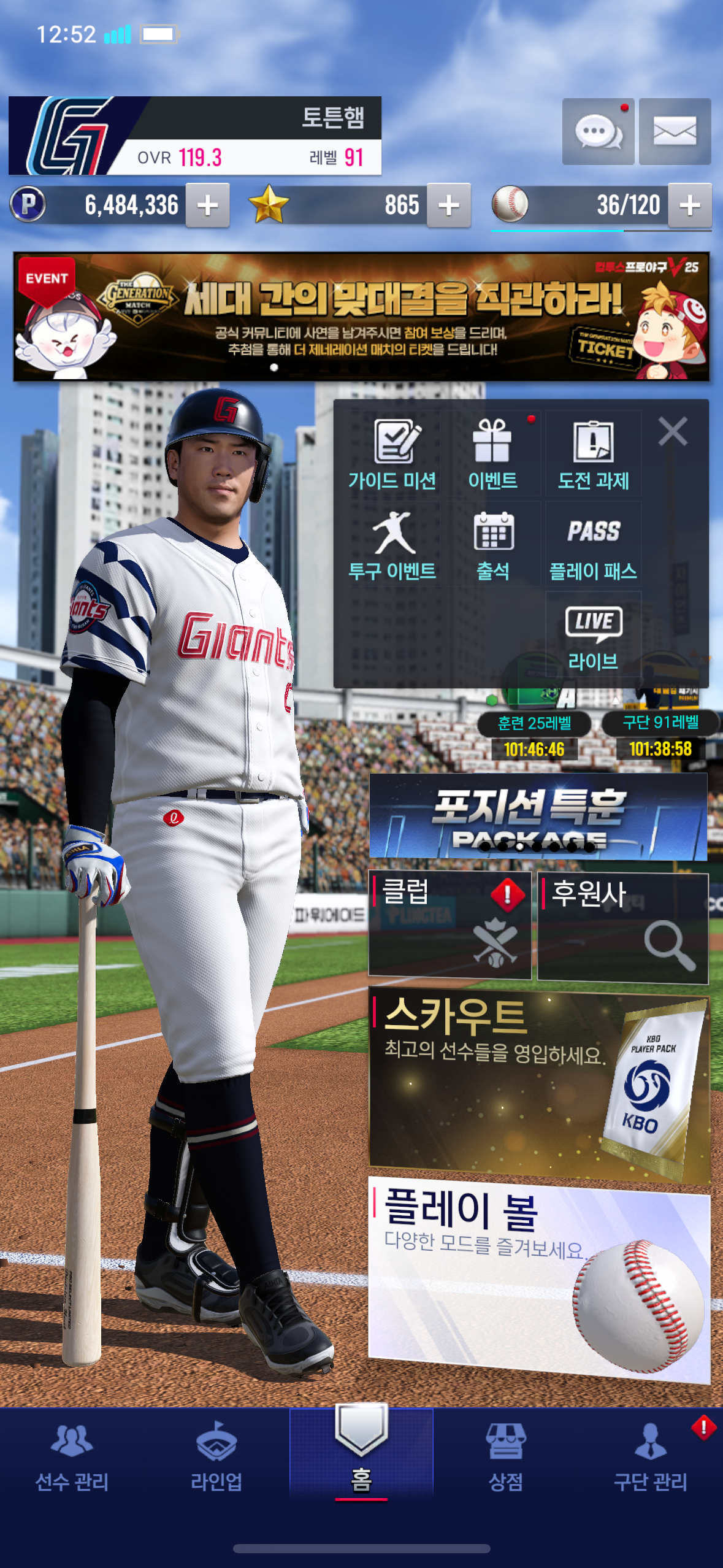Open 투구 이벤트 (pitching event)
The width and height of the screenshot is (723, 1568).
[x=392, y=545]
